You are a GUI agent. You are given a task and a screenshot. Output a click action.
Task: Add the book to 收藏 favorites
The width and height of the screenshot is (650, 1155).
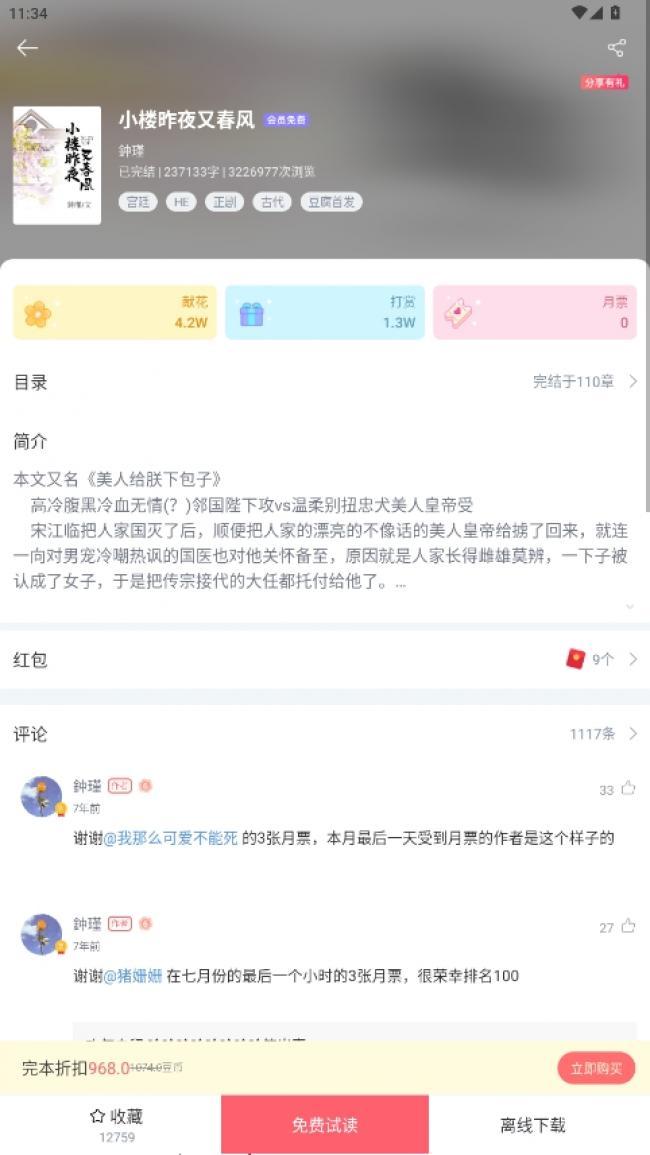click(x=116, y=1124)
